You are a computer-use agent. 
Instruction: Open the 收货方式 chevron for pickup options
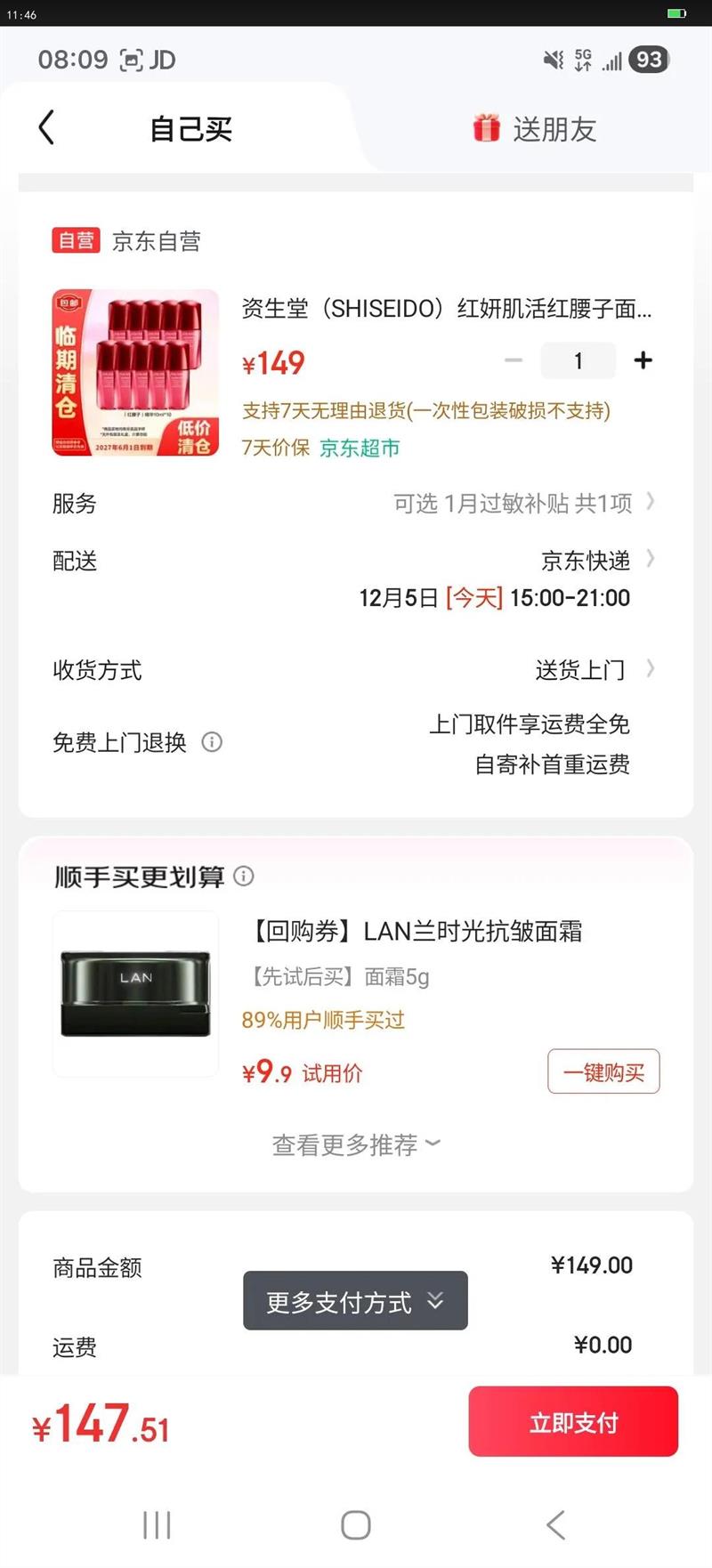(652, 669)
